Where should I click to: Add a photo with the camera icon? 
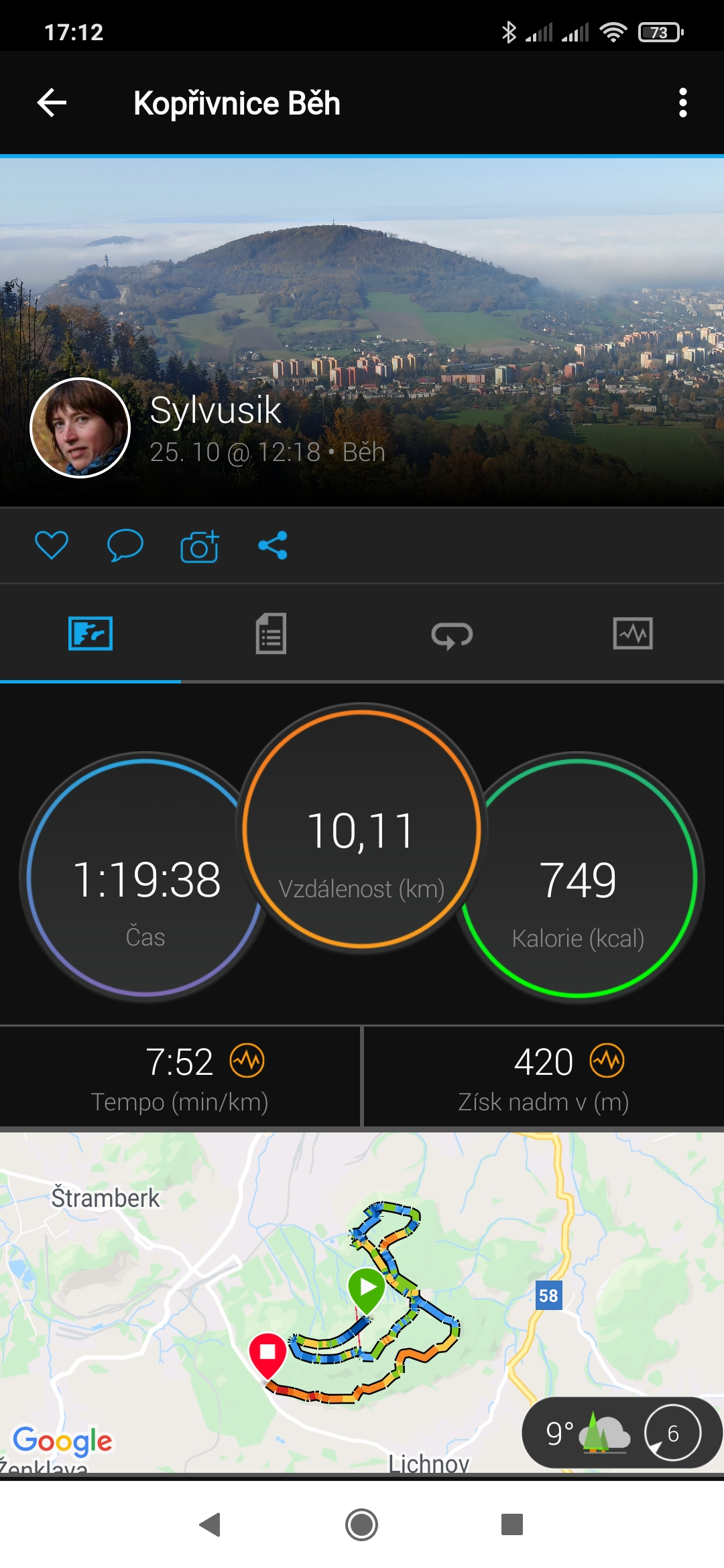200,545
